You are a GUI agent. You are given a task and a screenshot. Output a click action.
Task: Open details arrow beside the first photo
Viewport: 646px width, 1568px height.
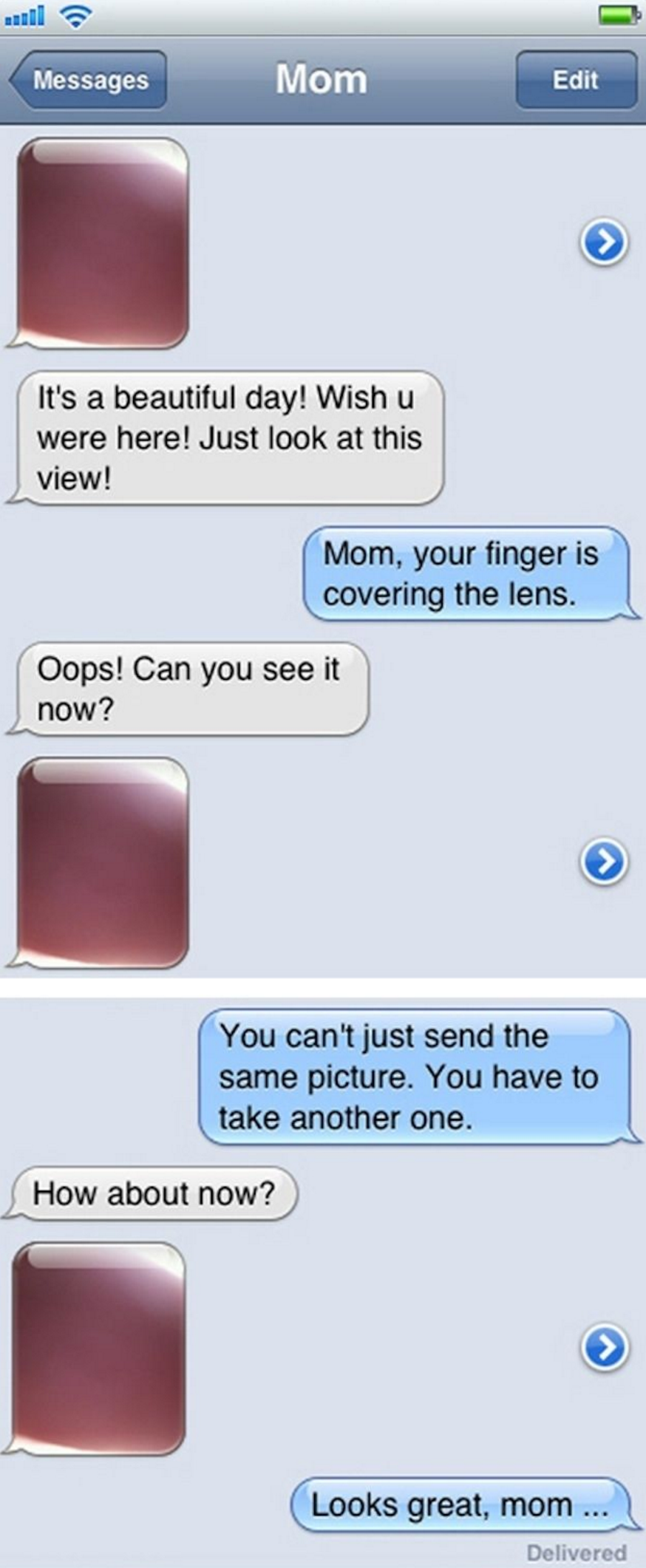pos(604,242)
